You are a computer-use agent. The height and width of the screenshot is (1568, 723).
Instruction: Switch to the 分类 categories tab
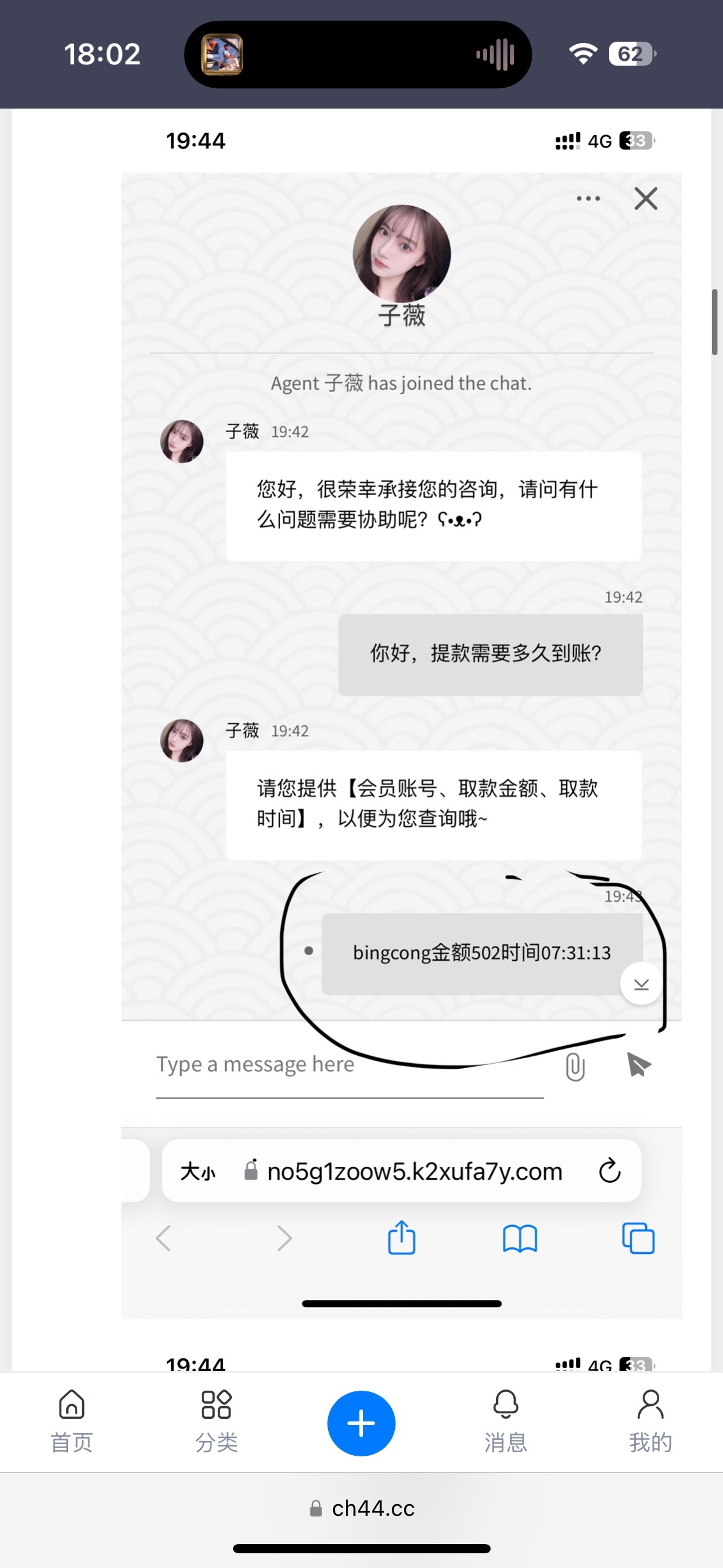pos(216,1421)
